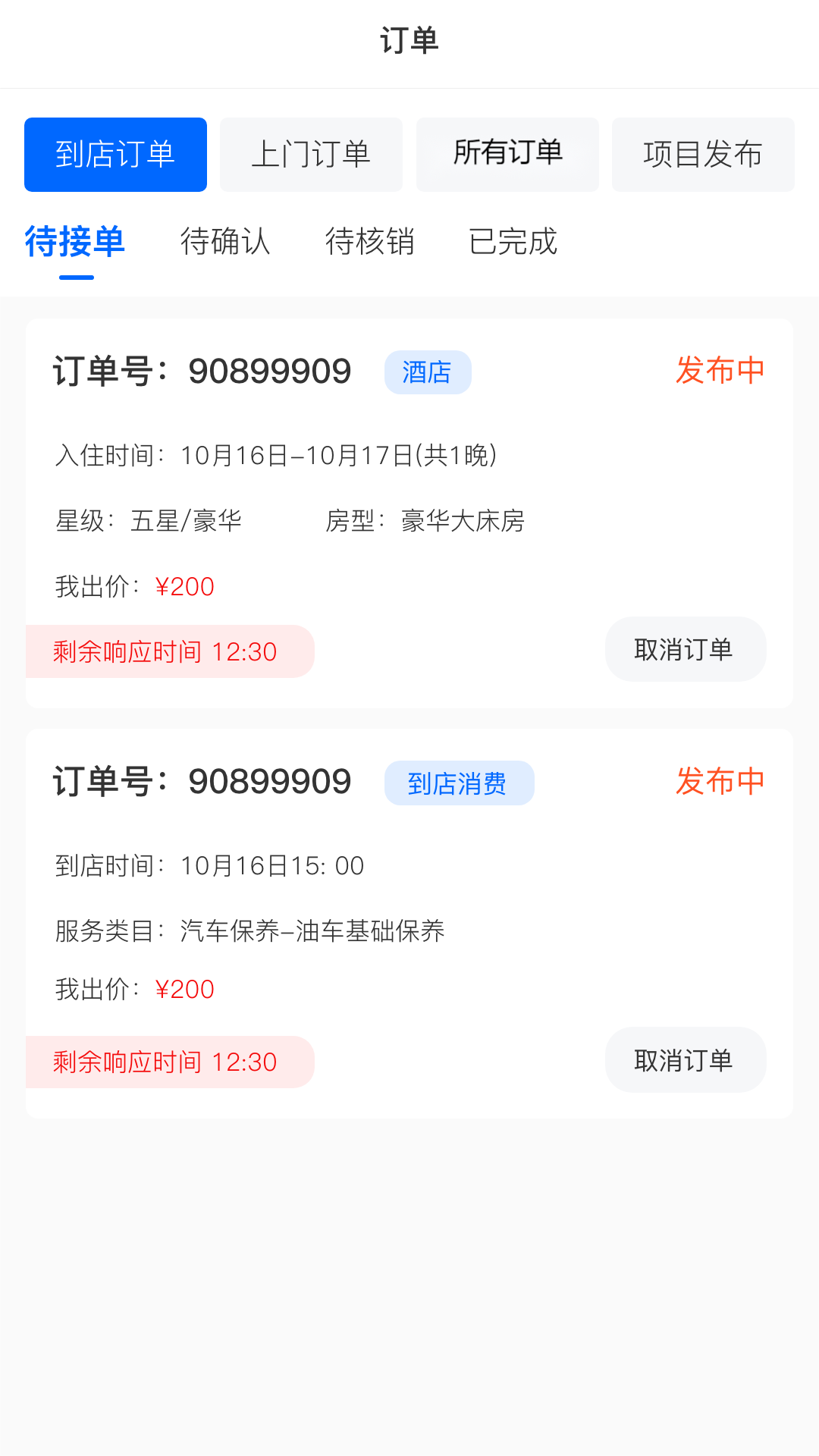
Task: Tap the 到店消费 category tag
Action: pyautogui.click(x=459, y=783)
